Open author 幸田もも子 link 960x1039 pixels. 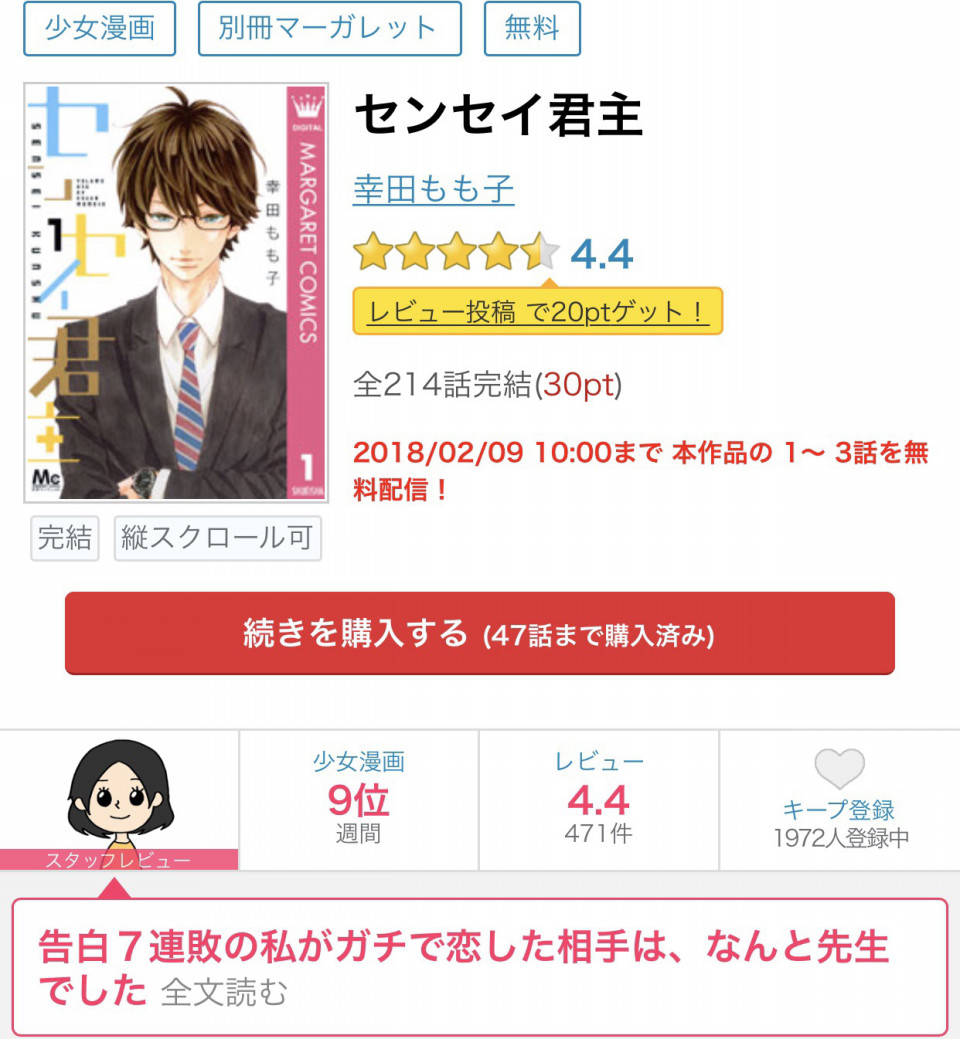(433, 189)
